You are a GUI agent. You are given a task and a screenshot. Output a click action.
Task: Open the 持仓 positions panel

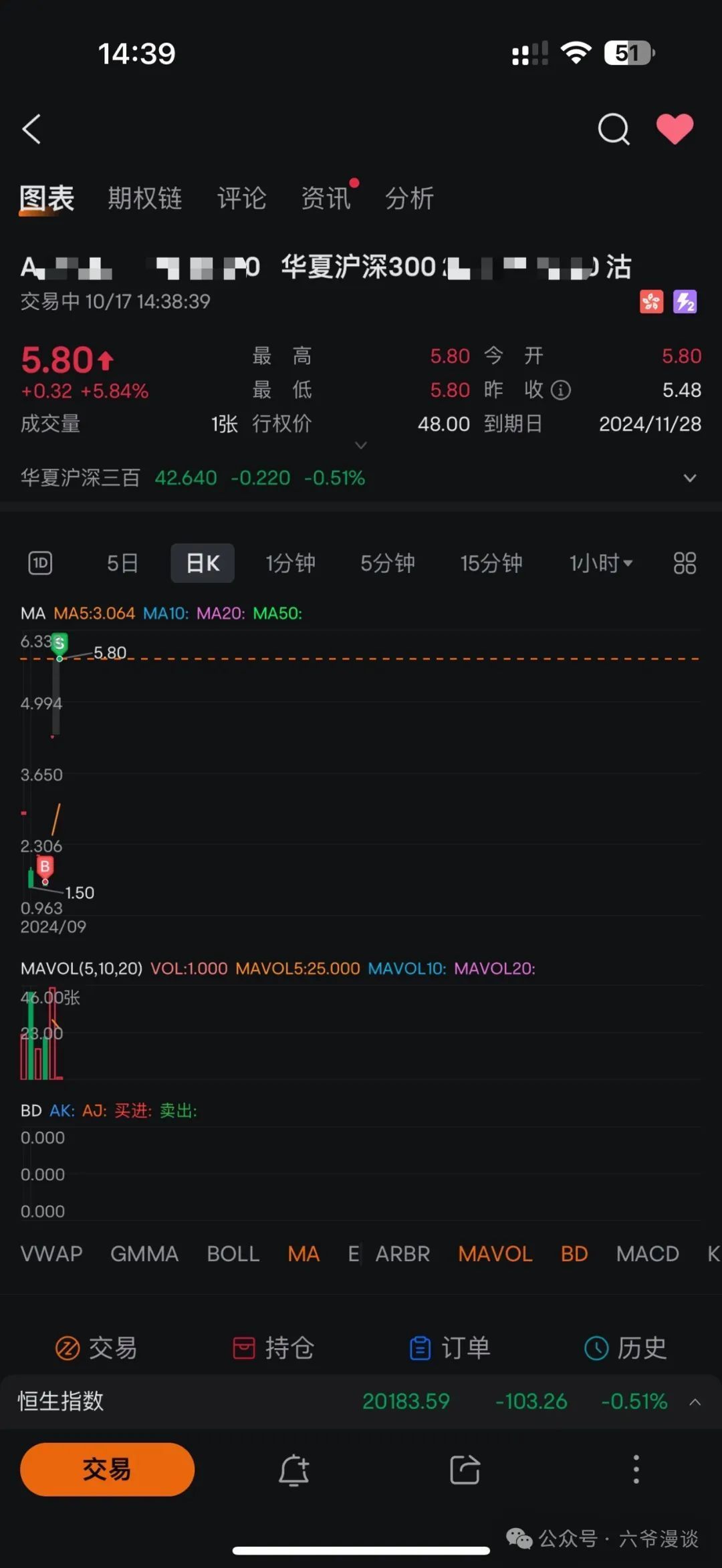pos(273,1348)
